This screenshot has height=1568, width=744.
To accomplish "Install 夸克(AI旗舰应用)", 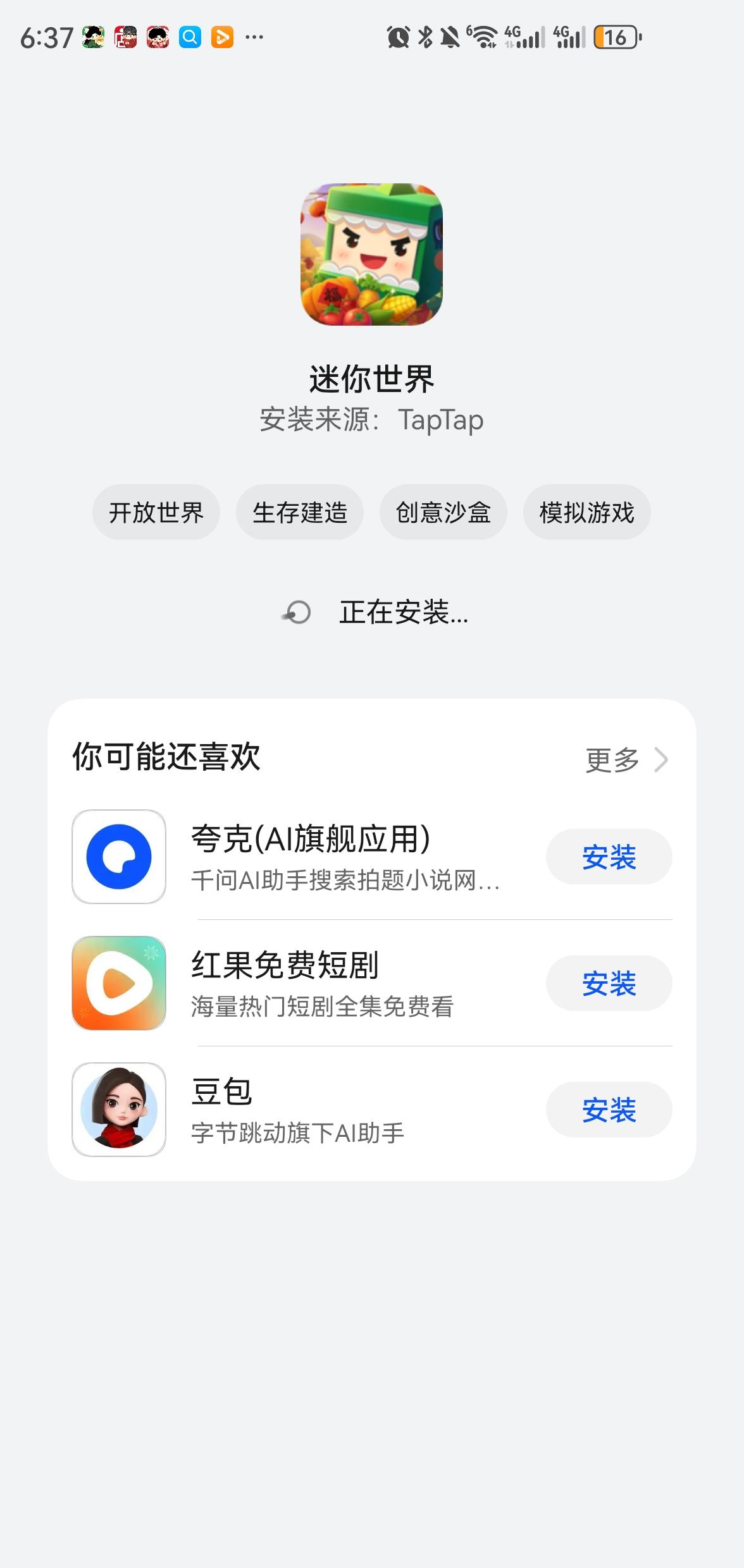I will point(609,857).
